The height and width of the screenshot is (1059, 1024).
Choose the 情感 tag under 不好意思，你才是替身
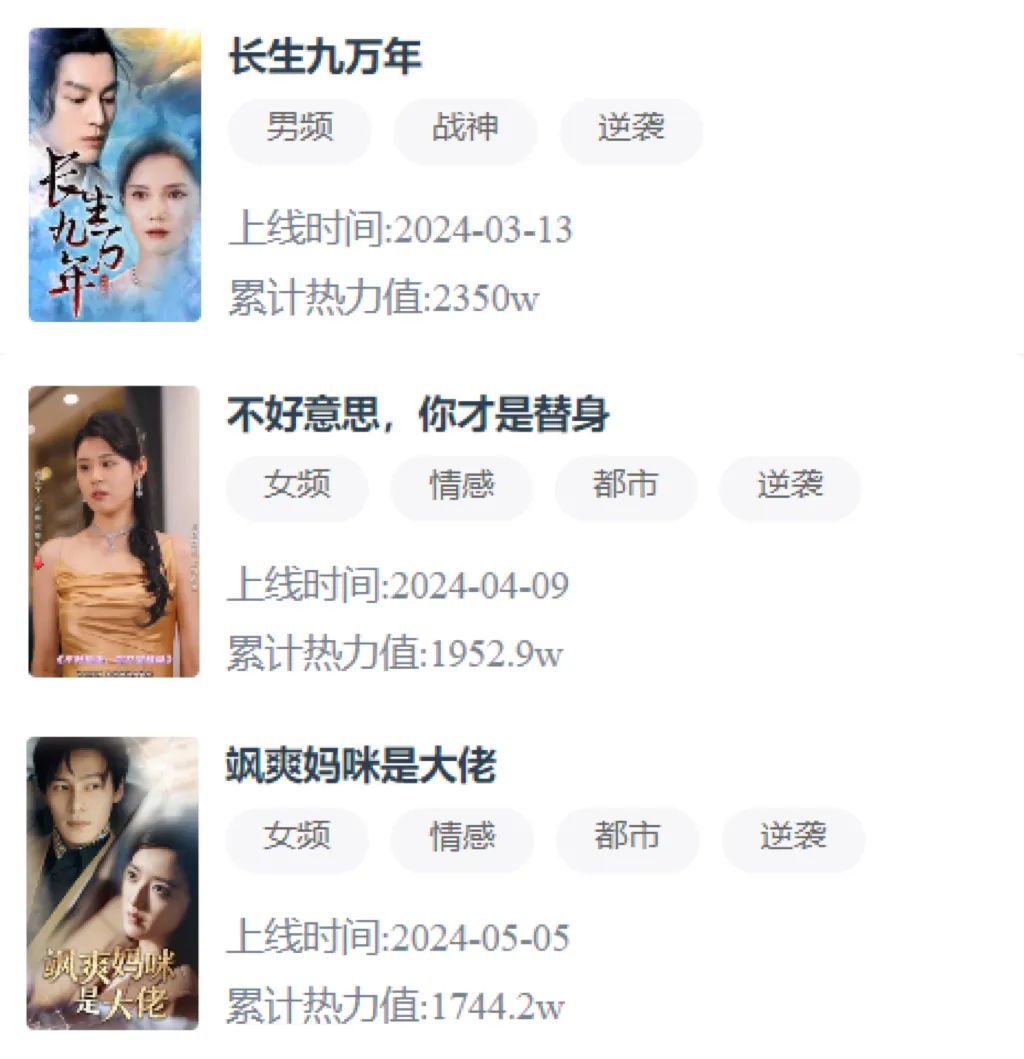click(x=462, y=486)
